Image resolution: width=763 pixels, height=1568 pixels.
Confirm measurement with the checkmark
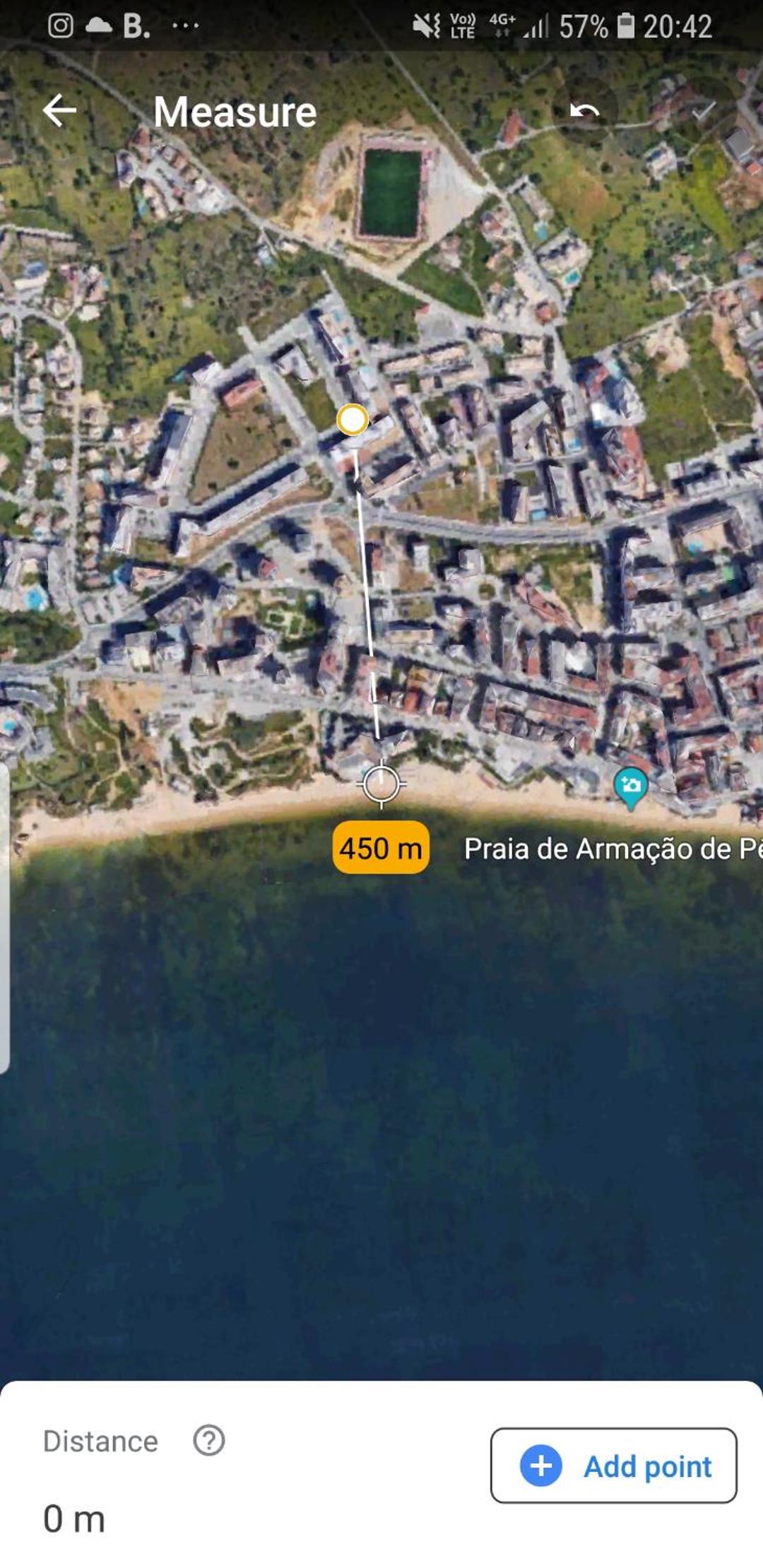pyautogui.click(x=702, y=111)
